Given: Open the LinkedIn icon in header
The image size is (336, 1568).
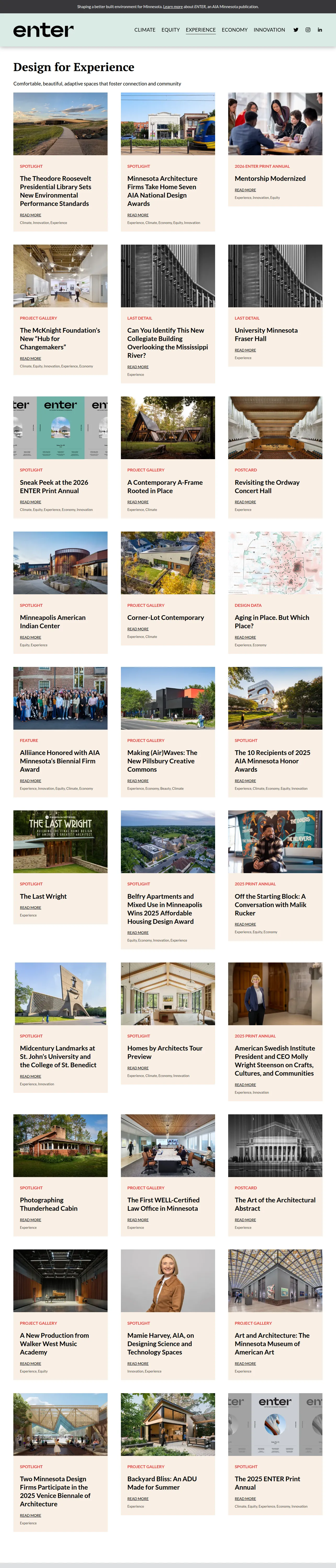Looking at the screenshot, I should pyautogui.click(x=320, y=30).
